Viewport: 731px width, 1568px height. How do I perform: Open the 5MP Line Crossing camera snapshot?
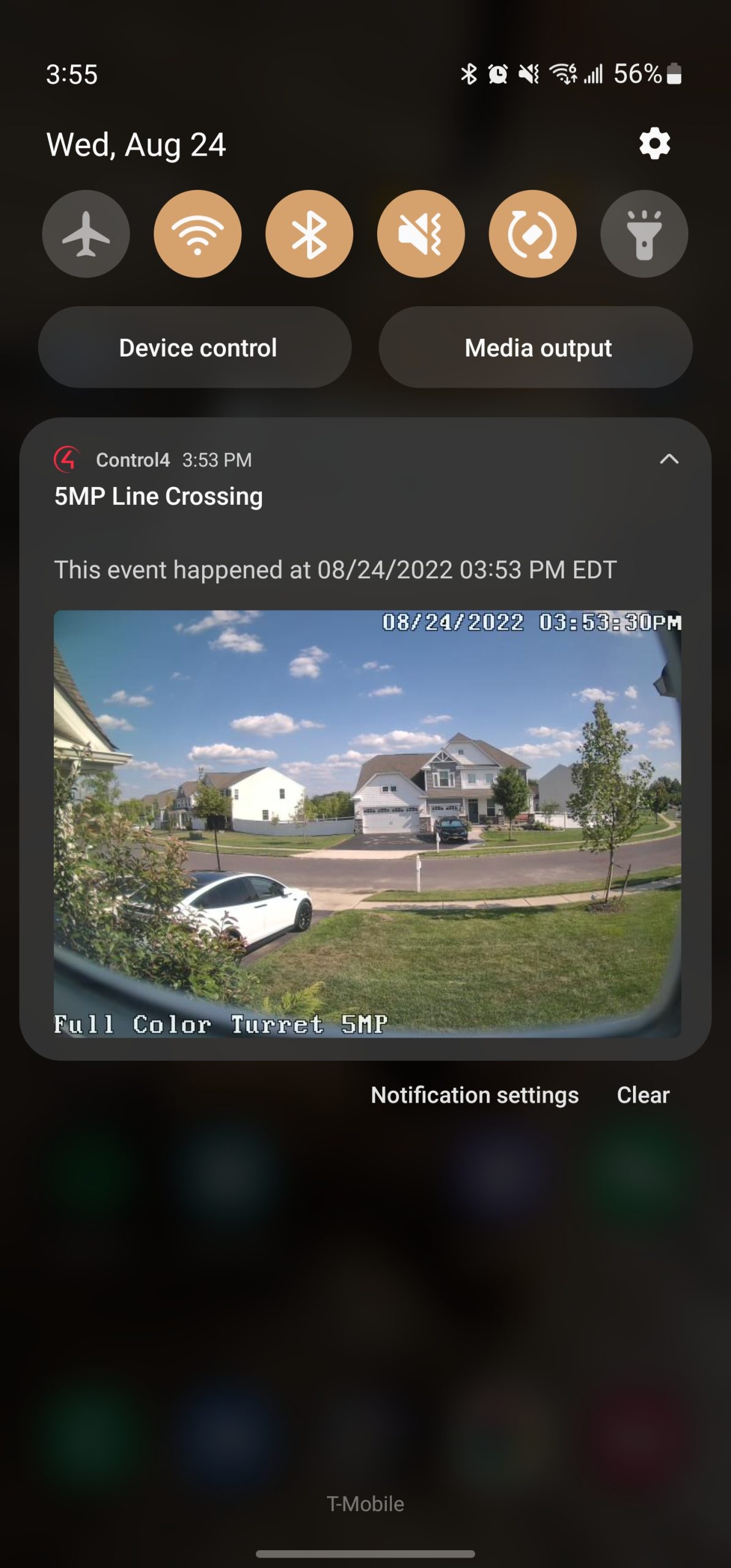coord(367,823)
